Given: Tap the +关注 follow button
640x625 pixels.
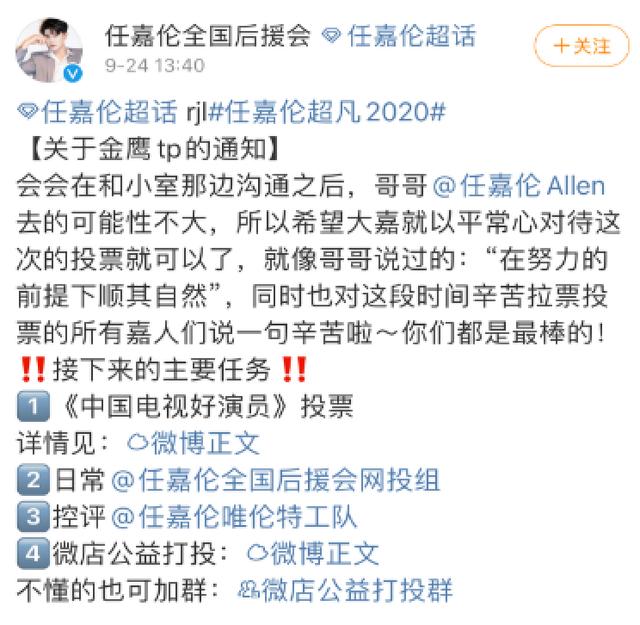Looking at the screenshot, I should (582, 45).
